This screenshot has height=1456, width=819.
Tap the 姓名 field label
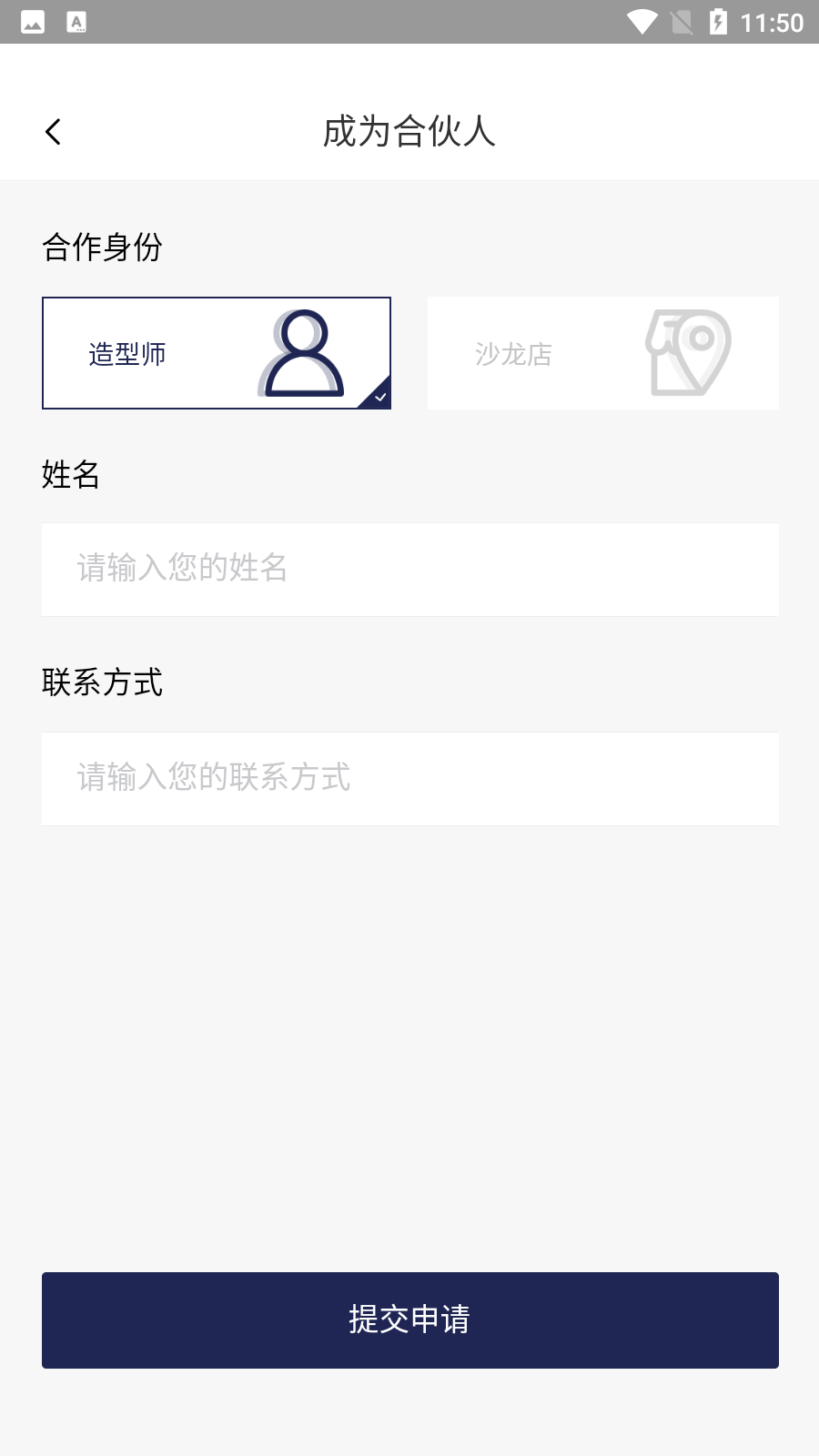click(72, 476)
